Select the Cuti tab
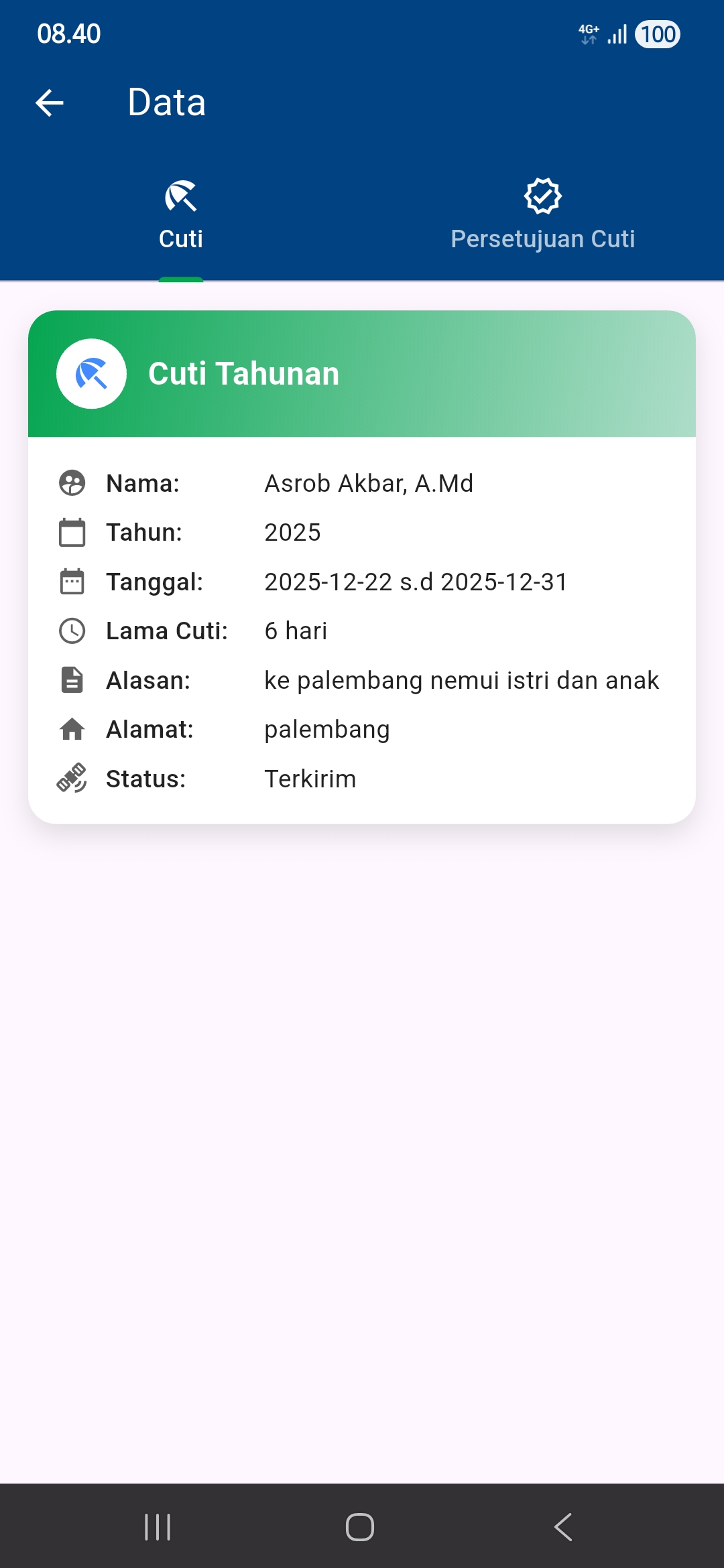Image resolution: width=724 pixels, height=1568 pixels. coord(181,216)
